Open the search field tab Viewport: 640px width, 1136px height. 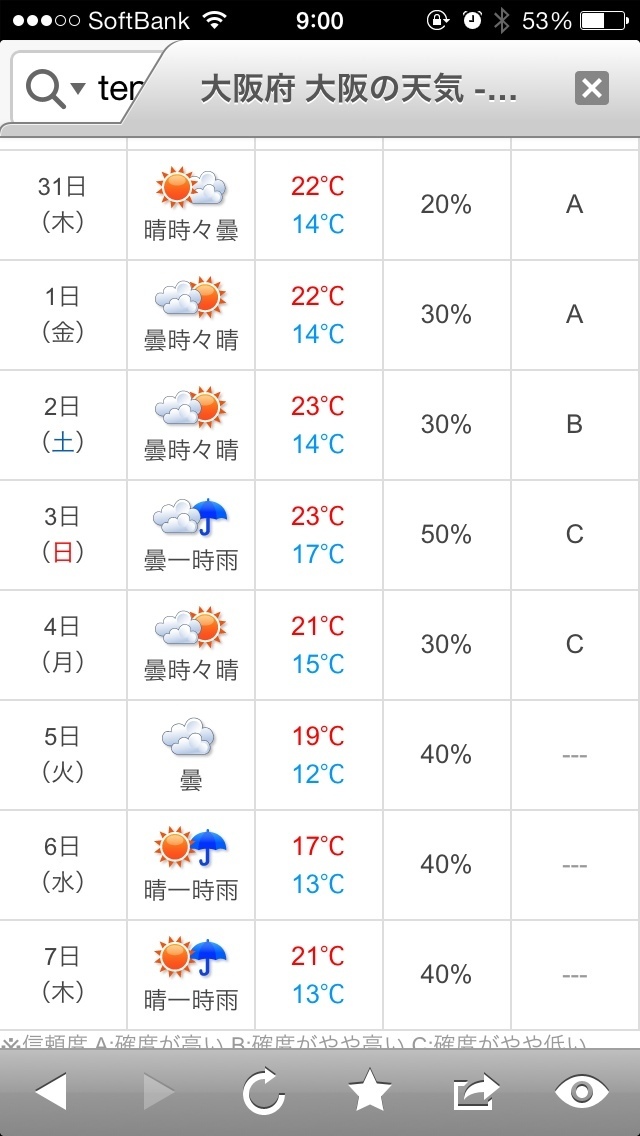(81, 88)
